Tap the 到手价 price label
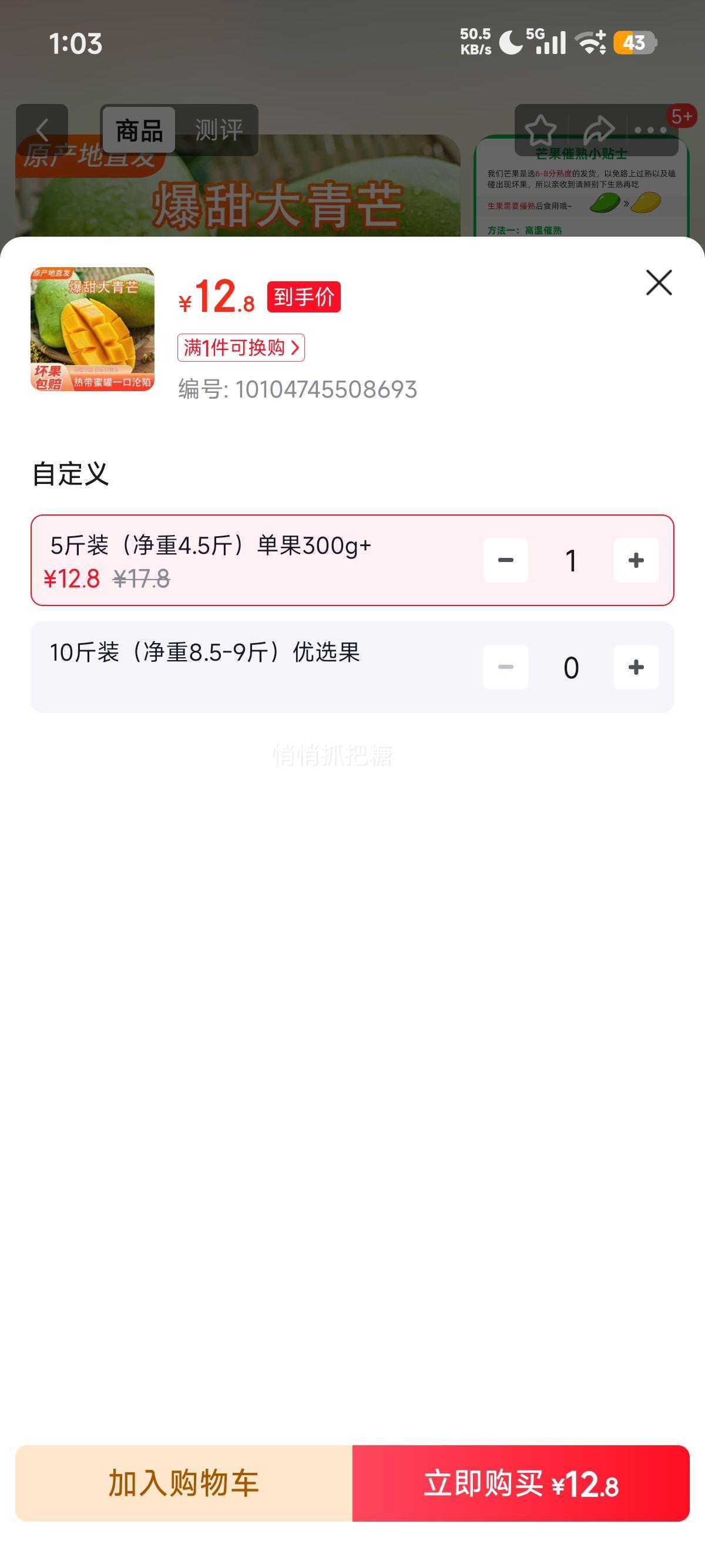 (x=304, y=298)
